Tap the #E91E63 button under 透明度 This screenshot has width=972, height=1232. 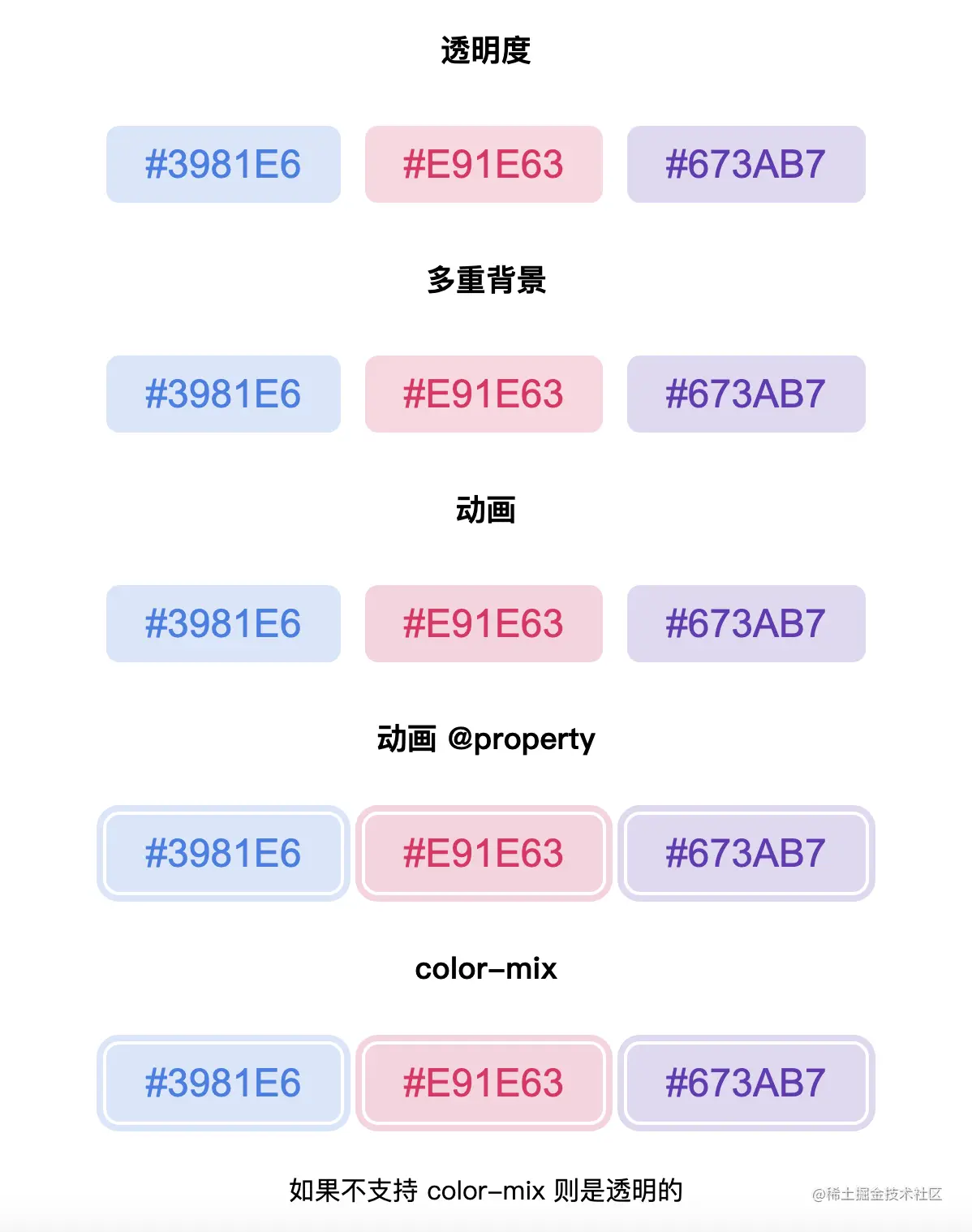tap(484, 164)
